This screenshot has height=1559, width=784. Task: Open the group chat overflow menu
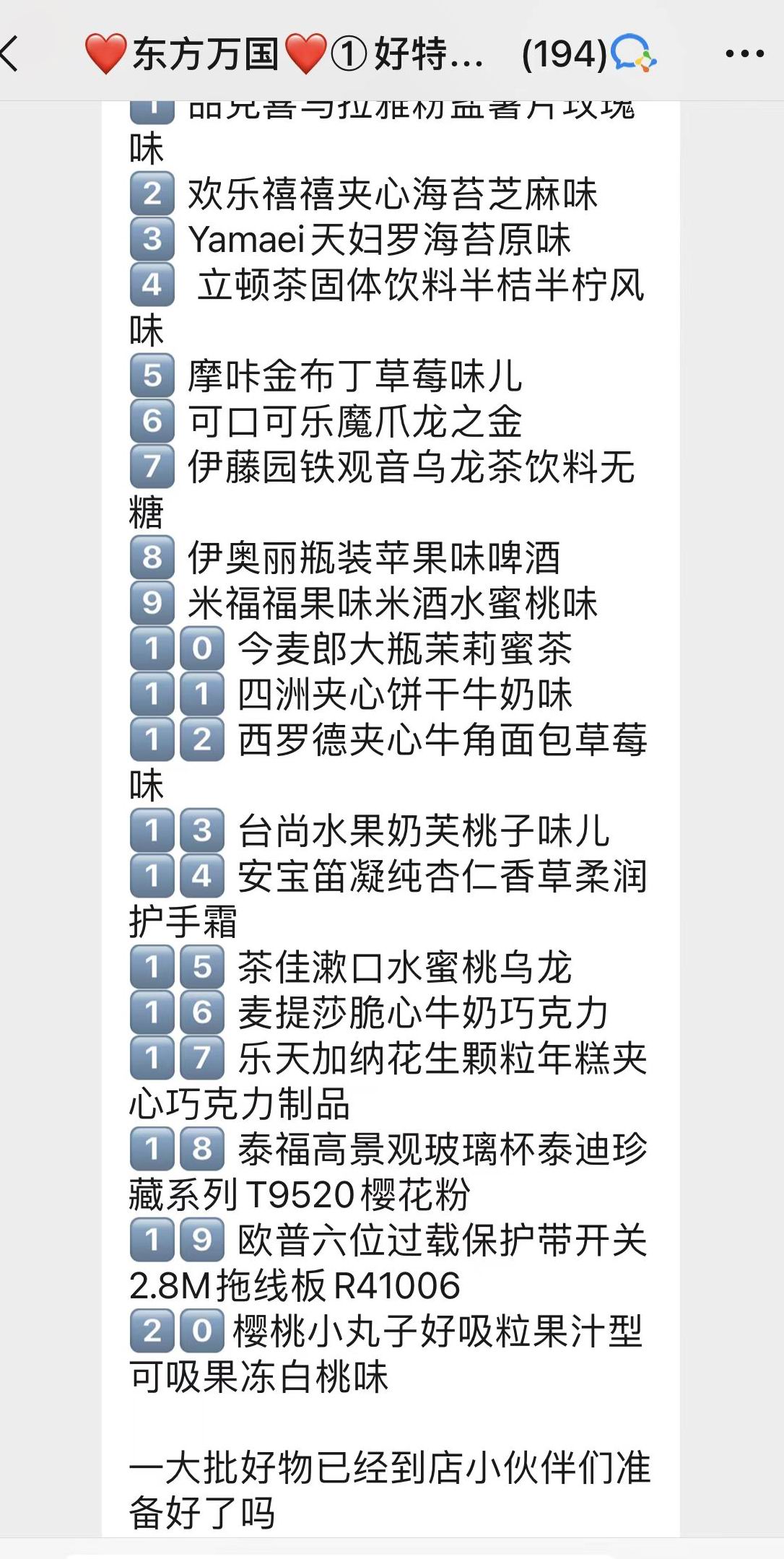click(744, 53)
